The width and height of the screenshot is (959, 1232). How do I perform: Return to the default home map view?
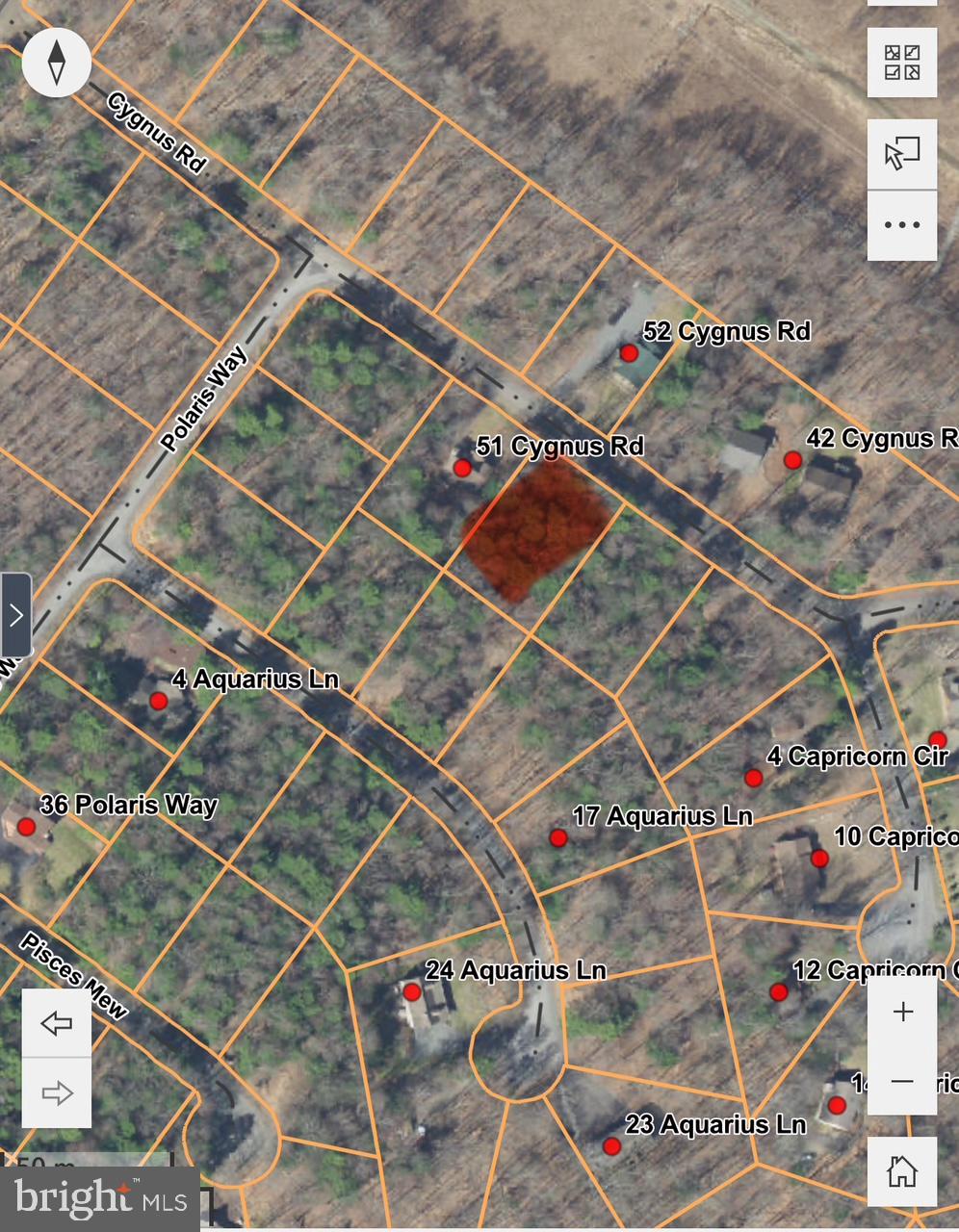click(902, 1171)
